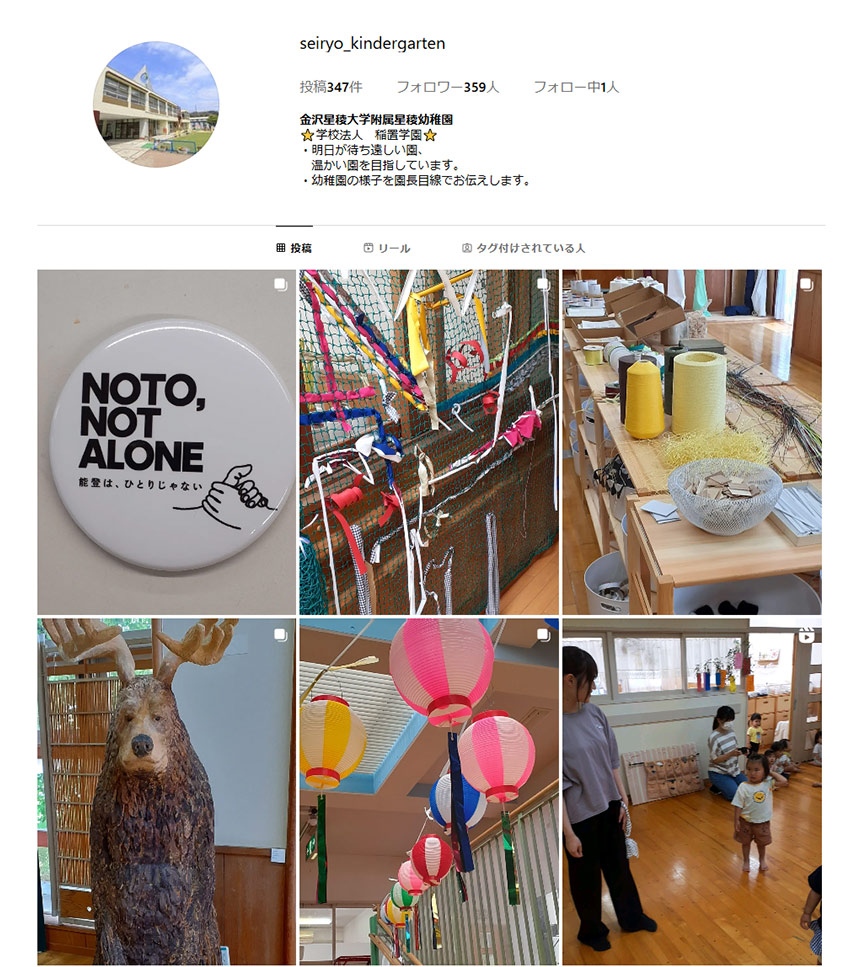
Task: Open the colorful ribbon net post
Action: pos(429,441)
